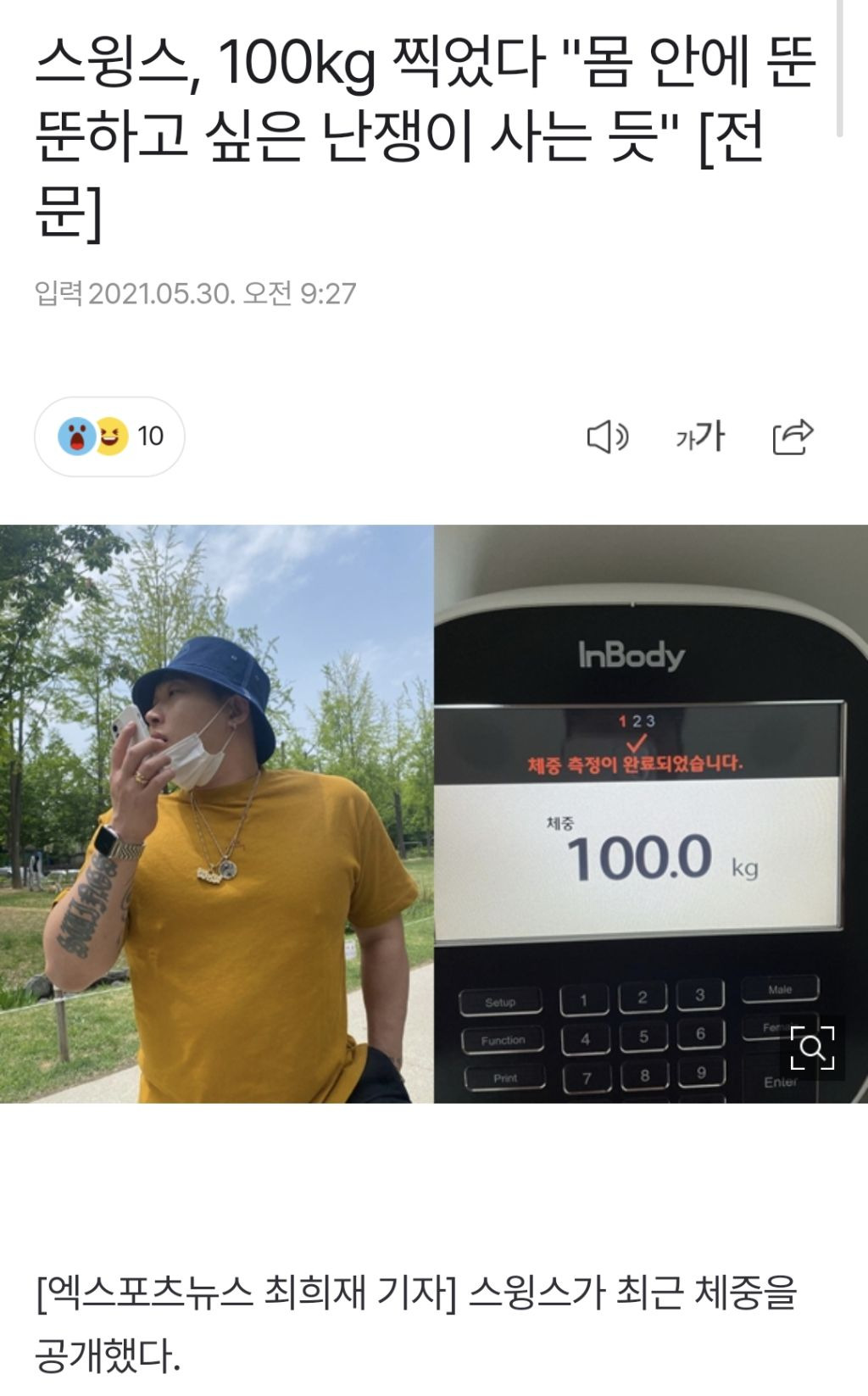The height and width of the screenshot is (1396, 868).
Task: Adjust font size with the 가가 icon
Action: 700,437
